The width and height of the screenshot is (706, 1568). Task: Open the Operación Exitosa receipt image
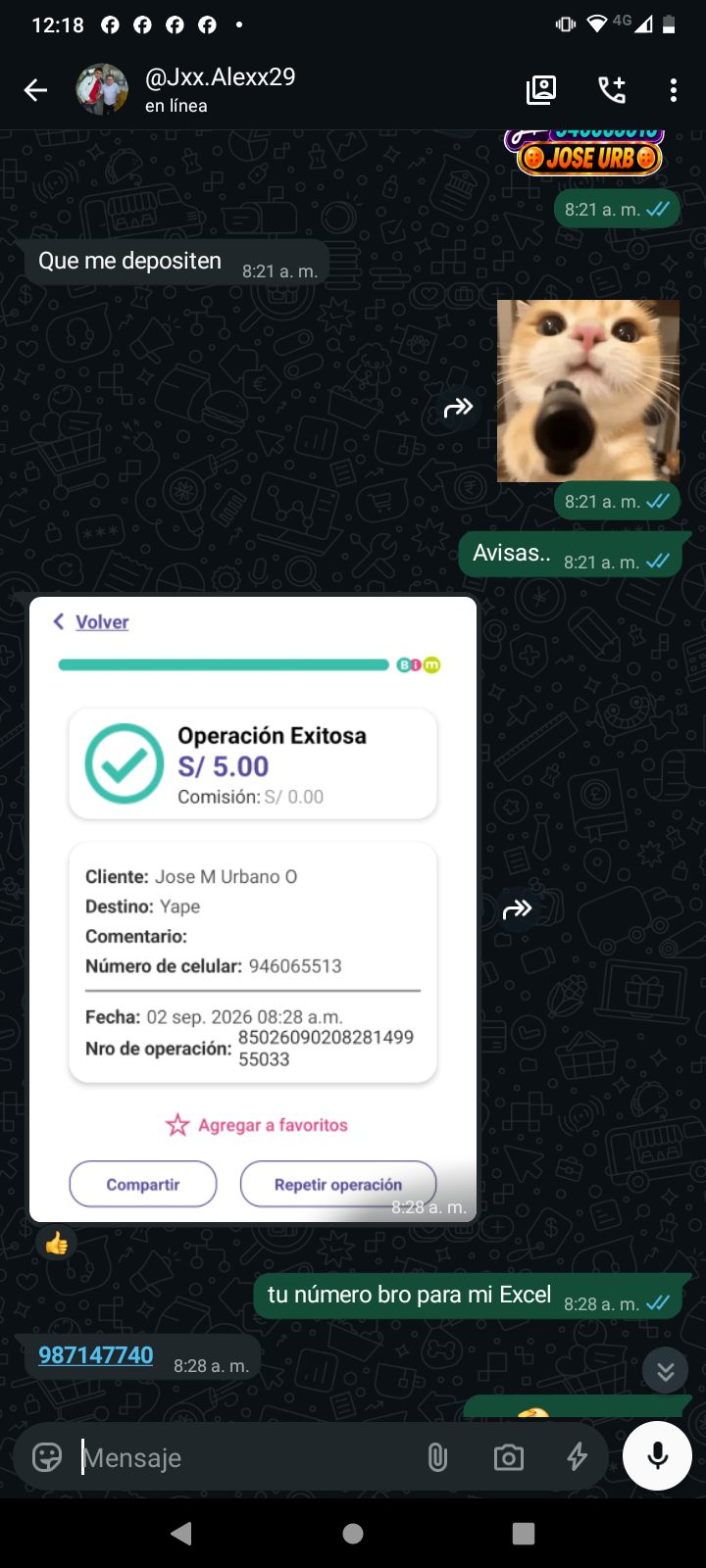point(253,908)
